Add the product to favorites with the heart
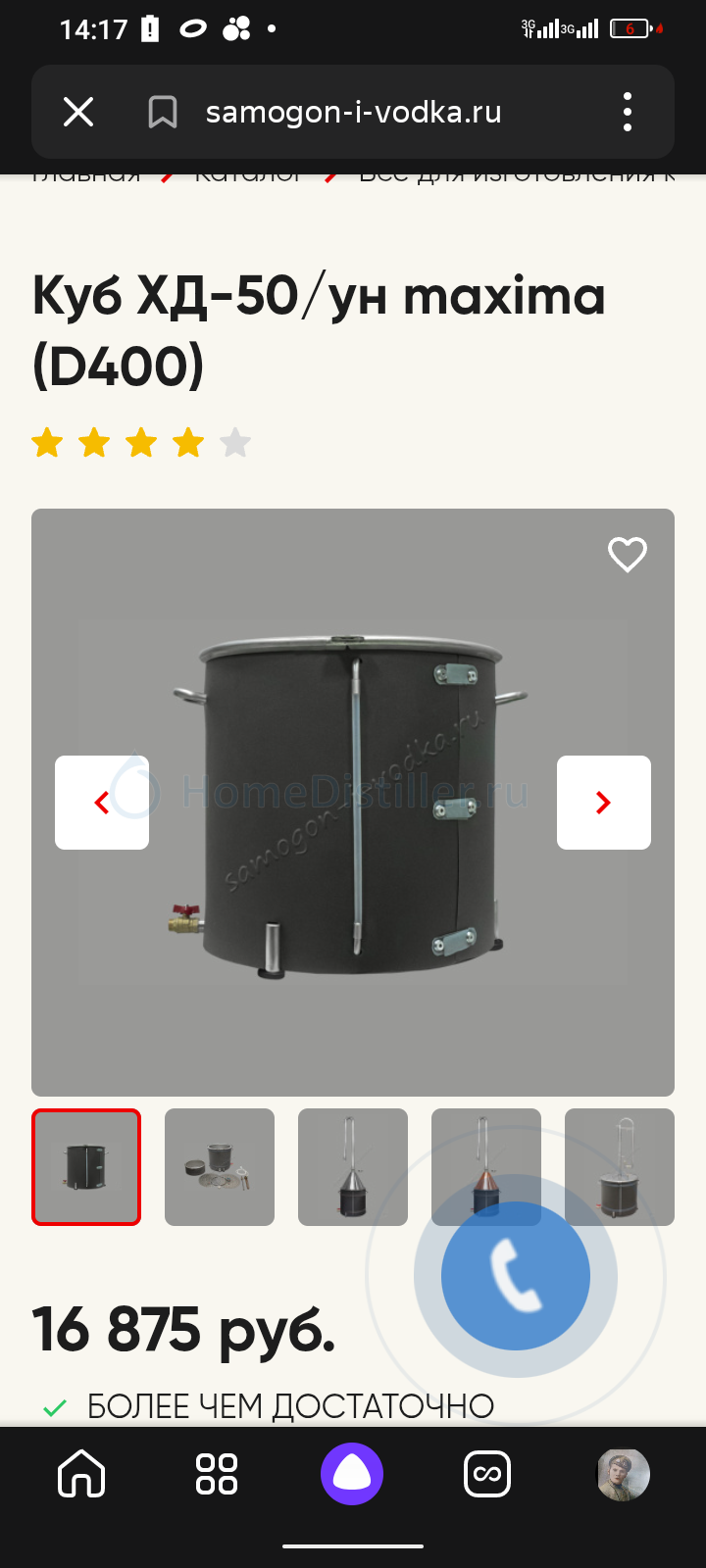Image resolution: width=706 pixels, height=1568 pixels. [x=628, y=555]
